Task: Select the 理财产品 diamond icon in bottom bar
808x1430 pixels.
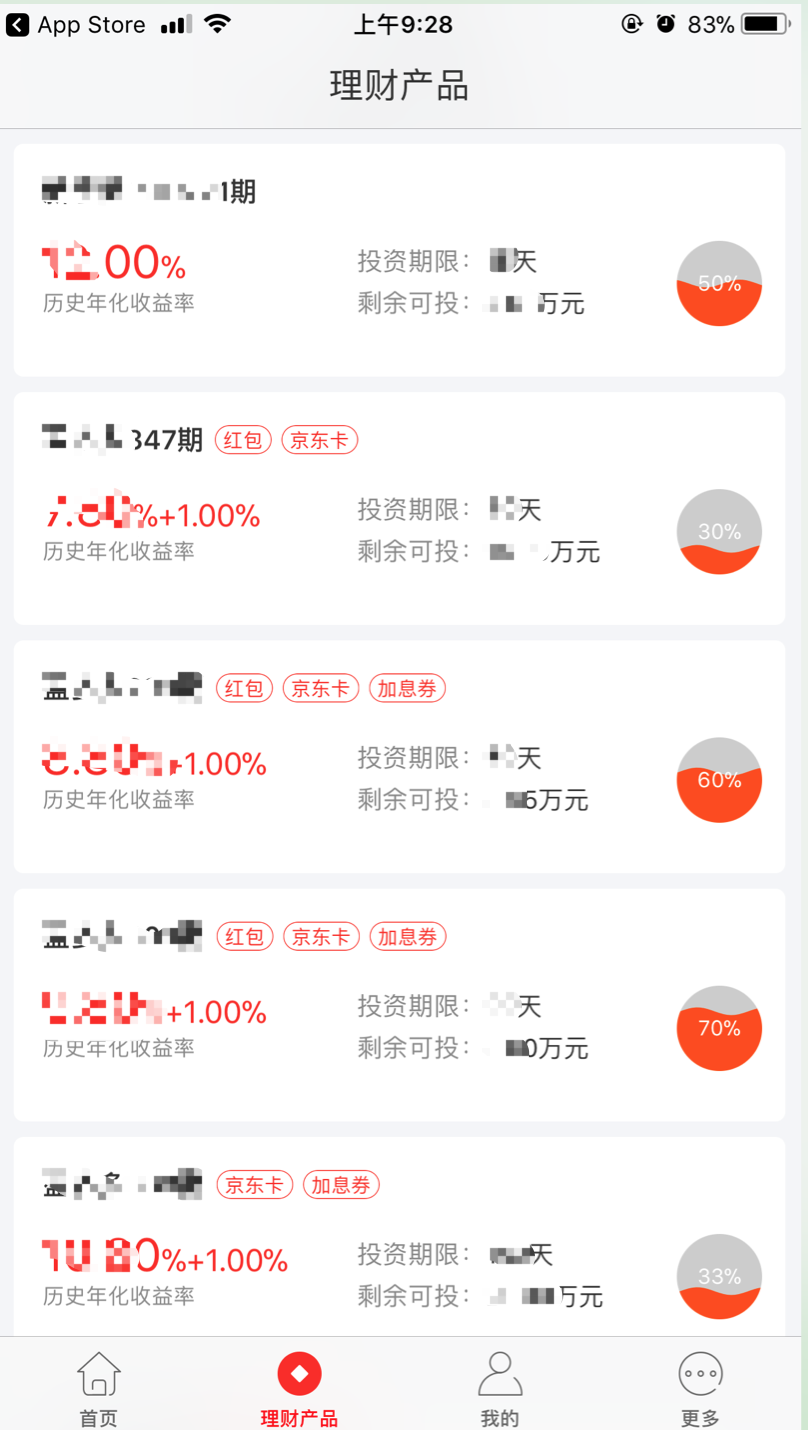Action: pyautogui.click(x=298, y=1372)
